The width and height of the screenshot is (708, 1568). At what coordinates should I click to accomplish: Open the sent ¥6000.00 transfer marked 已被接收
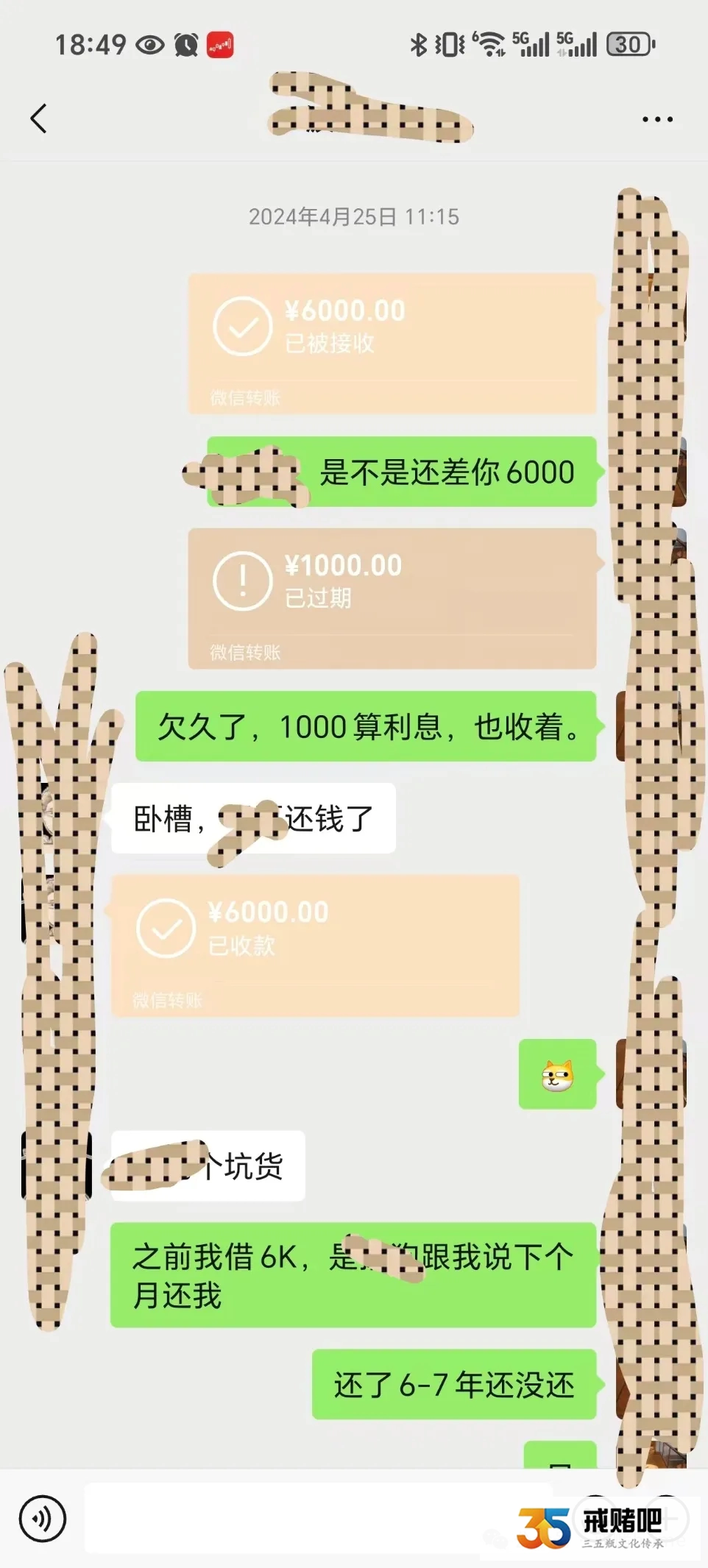392,343
